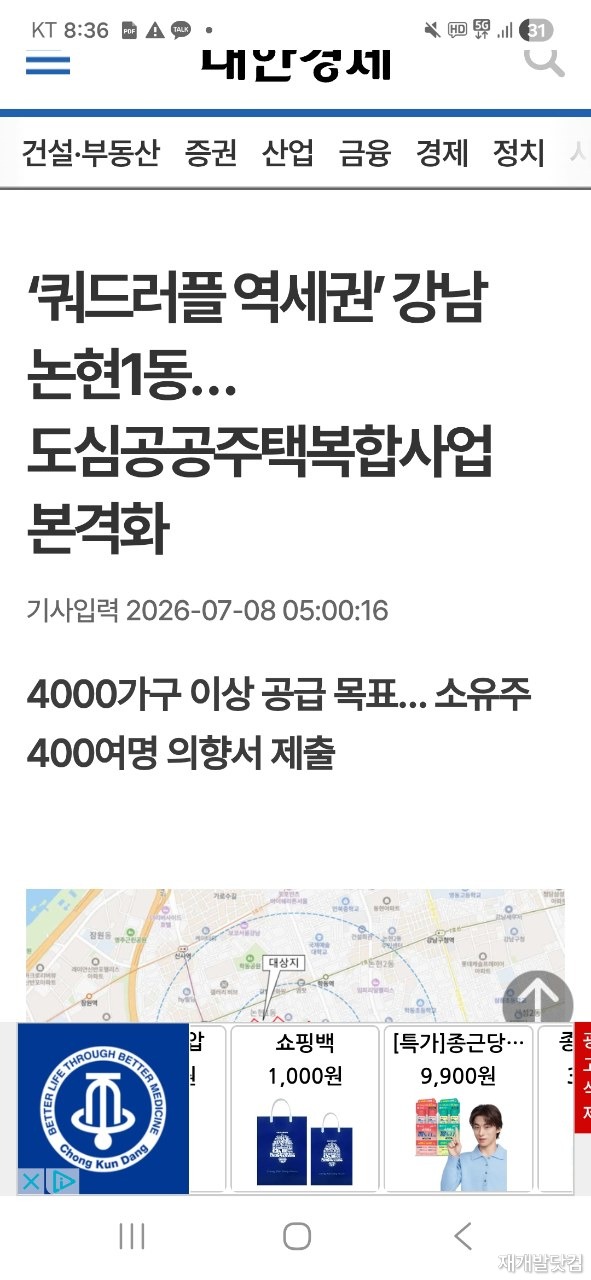The height and width of the screenshot is (1280, 591).
Task: Open the 쇼핑백 1,000원 product ad
Action: pyautogui.click(x=307, y=1108)
